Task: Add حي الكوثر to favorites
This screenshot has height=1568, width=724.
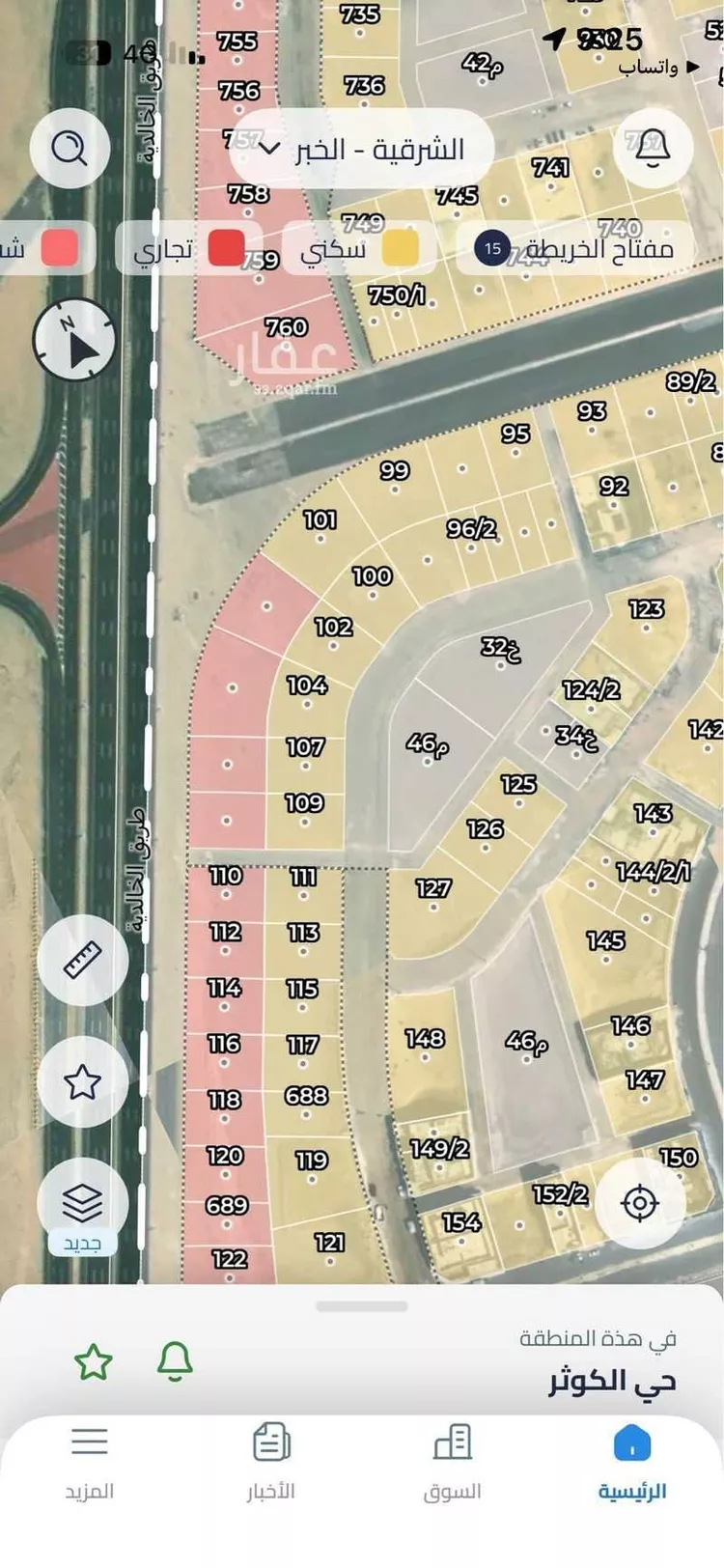Action: pos(94,1362)
